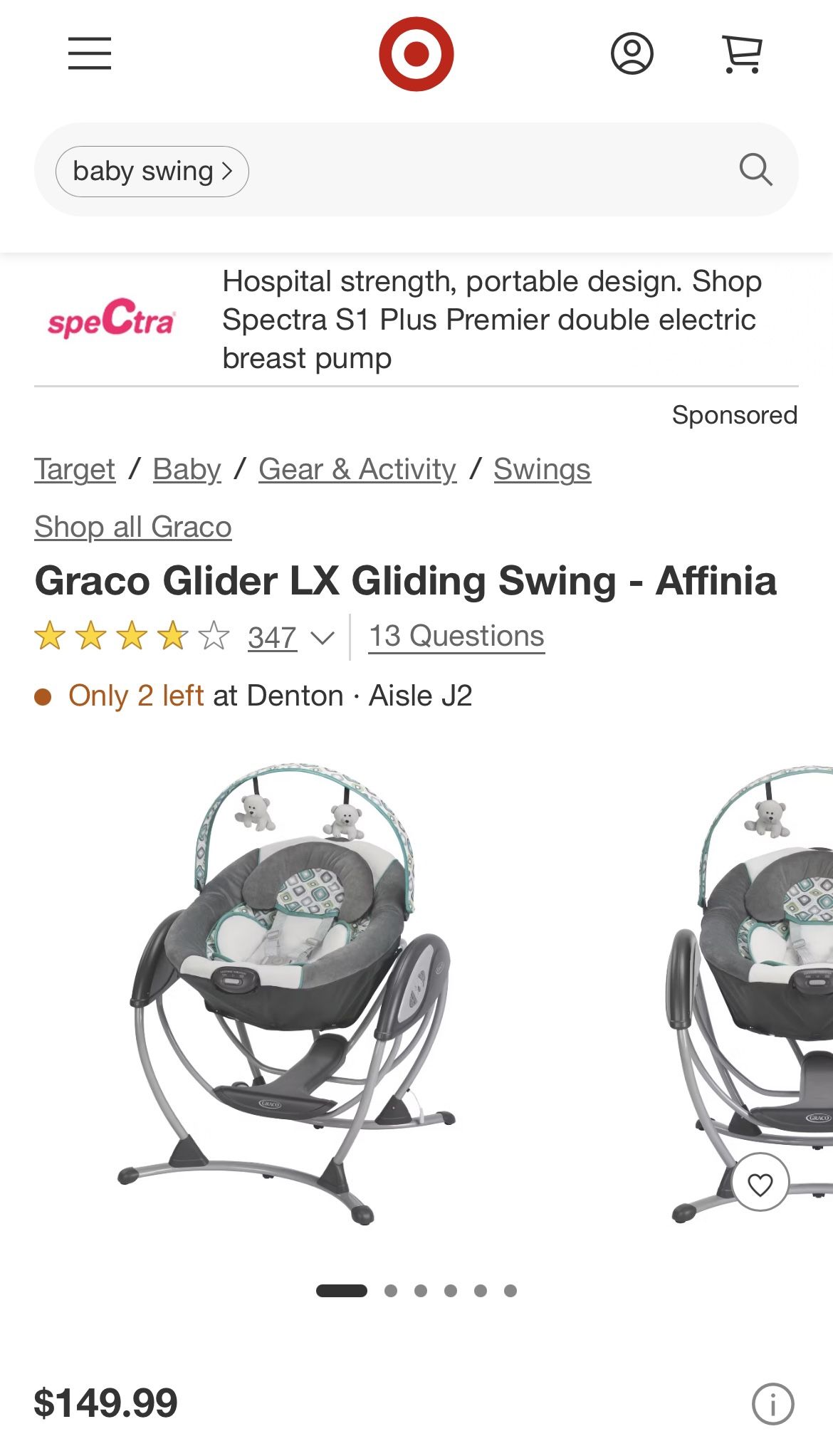Open the hamburger navigation menu
The height and width of the screenshot is (1456, 833).
88,54
